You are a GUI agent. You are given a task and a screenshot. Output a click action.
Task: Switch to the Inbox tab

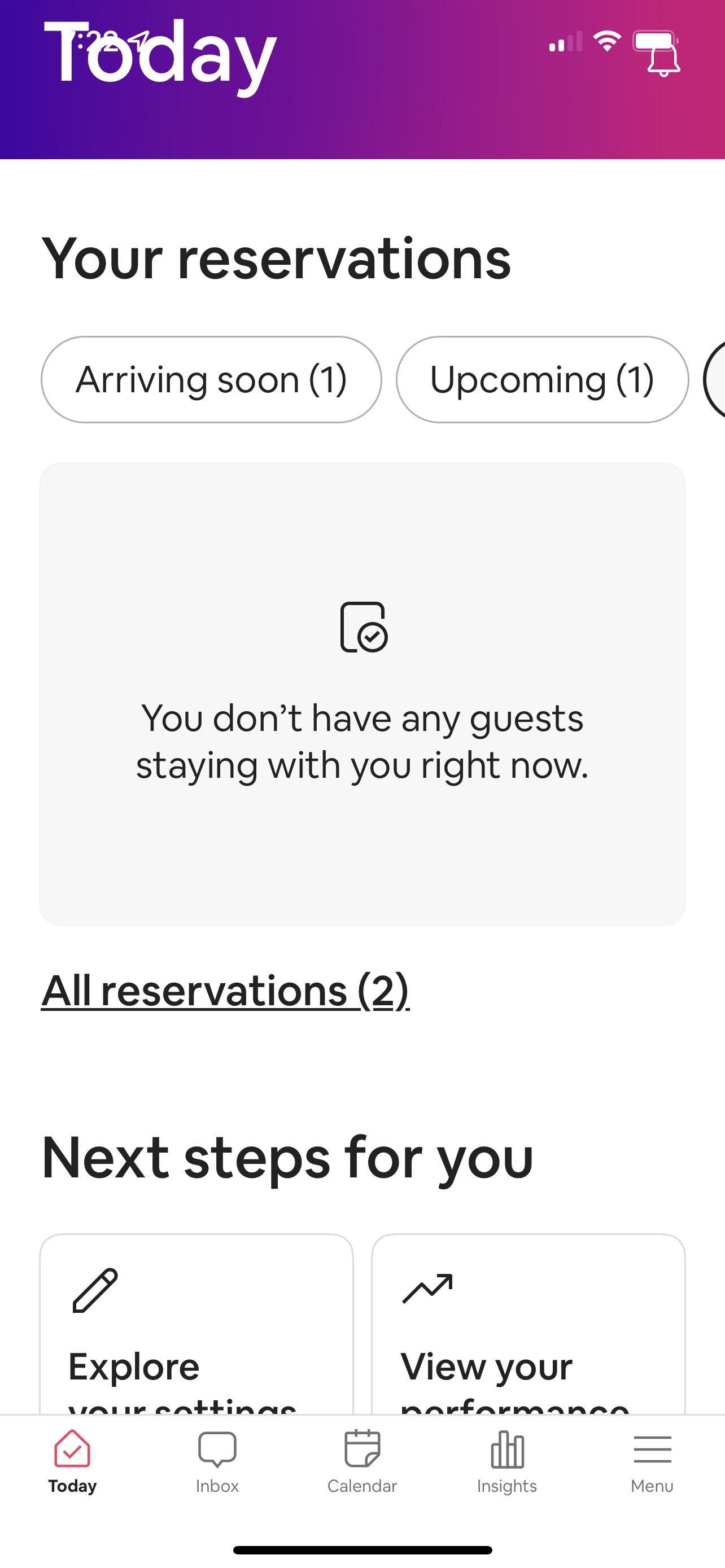click(x=217, y=1461)
